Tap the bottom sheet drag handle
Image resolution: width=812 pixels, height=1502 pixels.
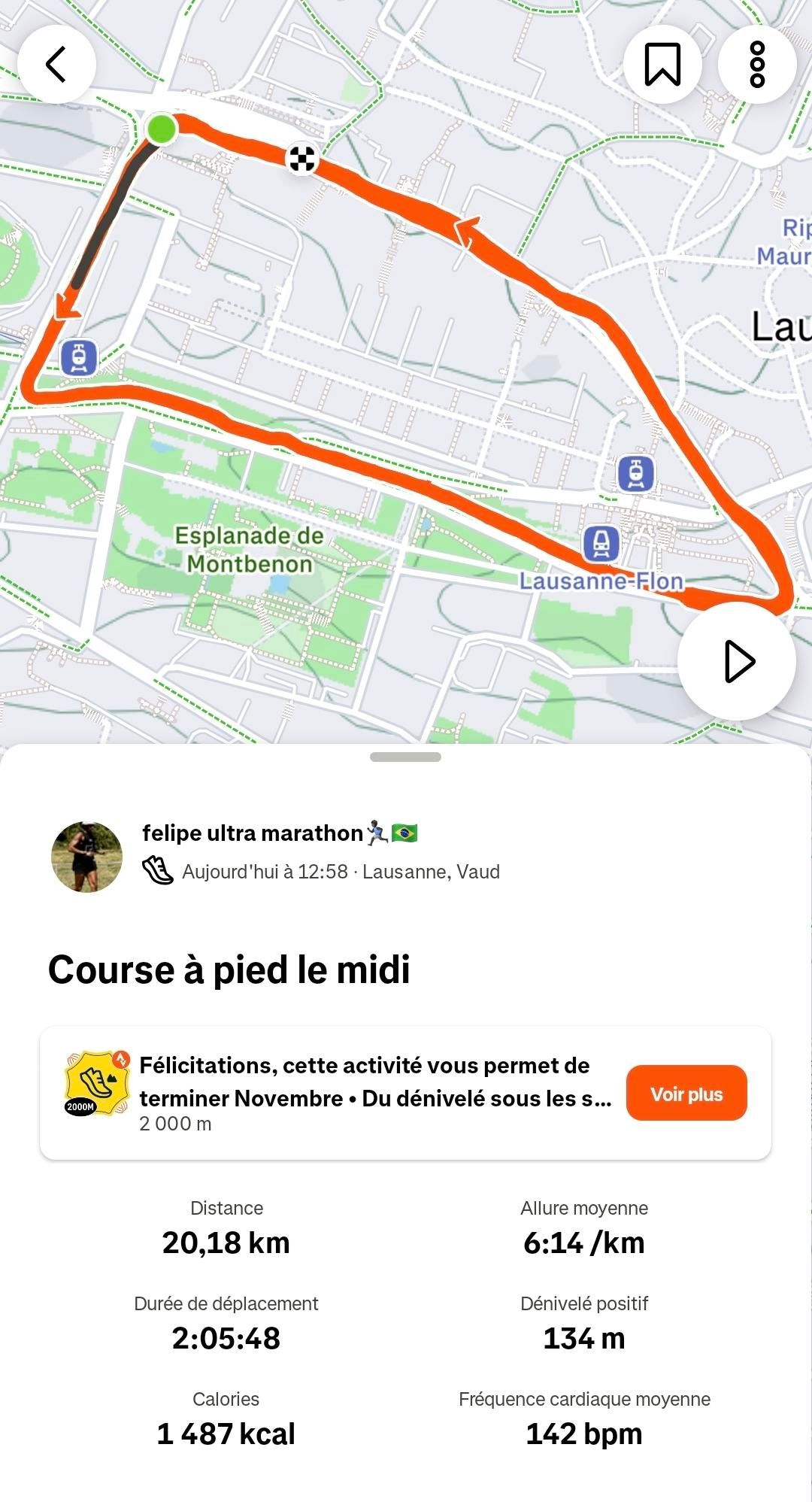(x=405, y=757)
